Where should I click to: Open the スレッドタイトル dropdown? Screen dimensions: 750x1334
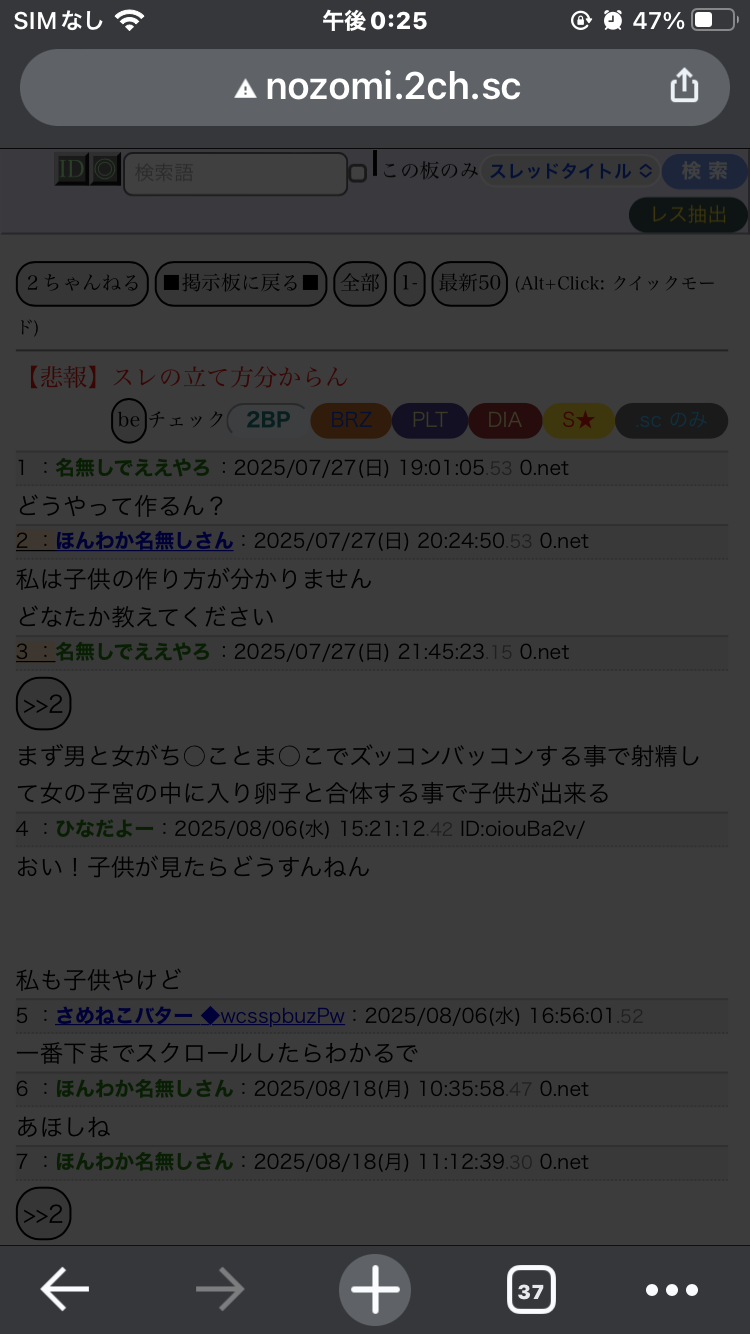coord(570,171)
